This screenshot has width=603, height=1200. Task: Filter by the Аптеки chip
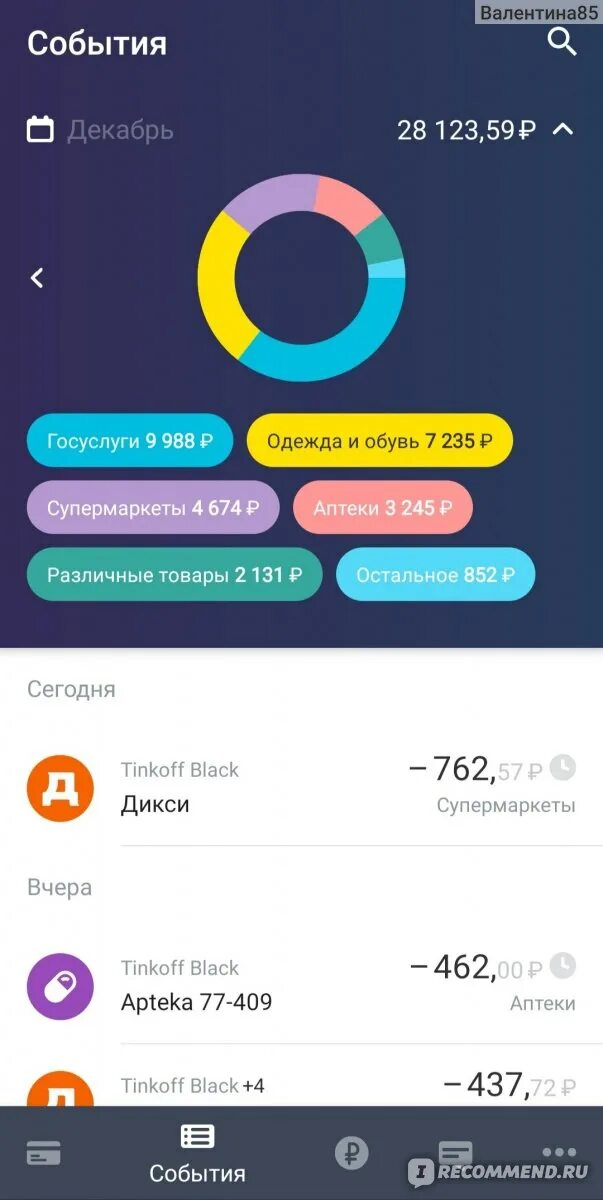[383, 507]
